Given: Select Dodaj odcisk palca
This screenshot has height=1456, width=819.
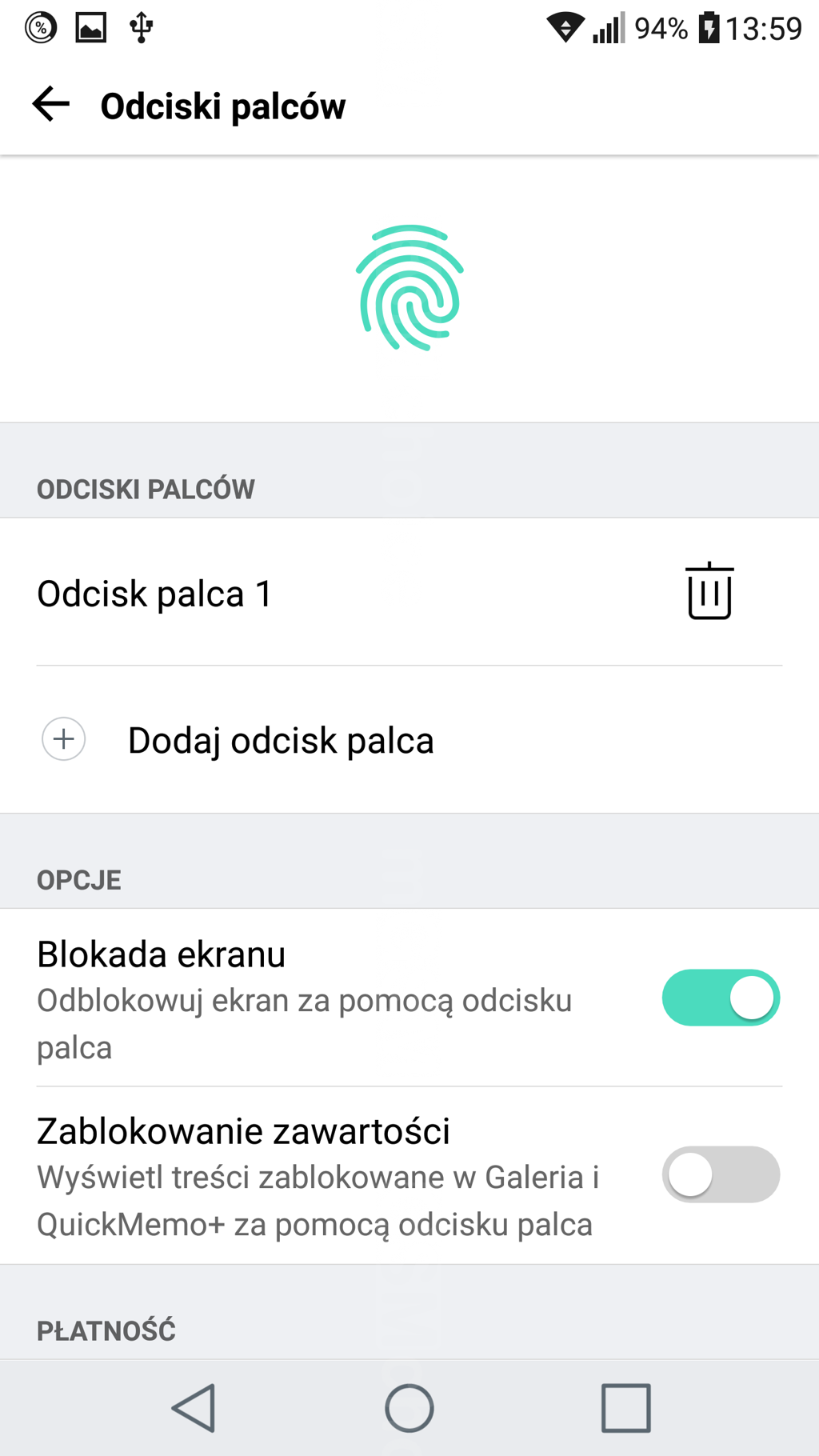Looking at the screenshot, I should pos(280,740).
